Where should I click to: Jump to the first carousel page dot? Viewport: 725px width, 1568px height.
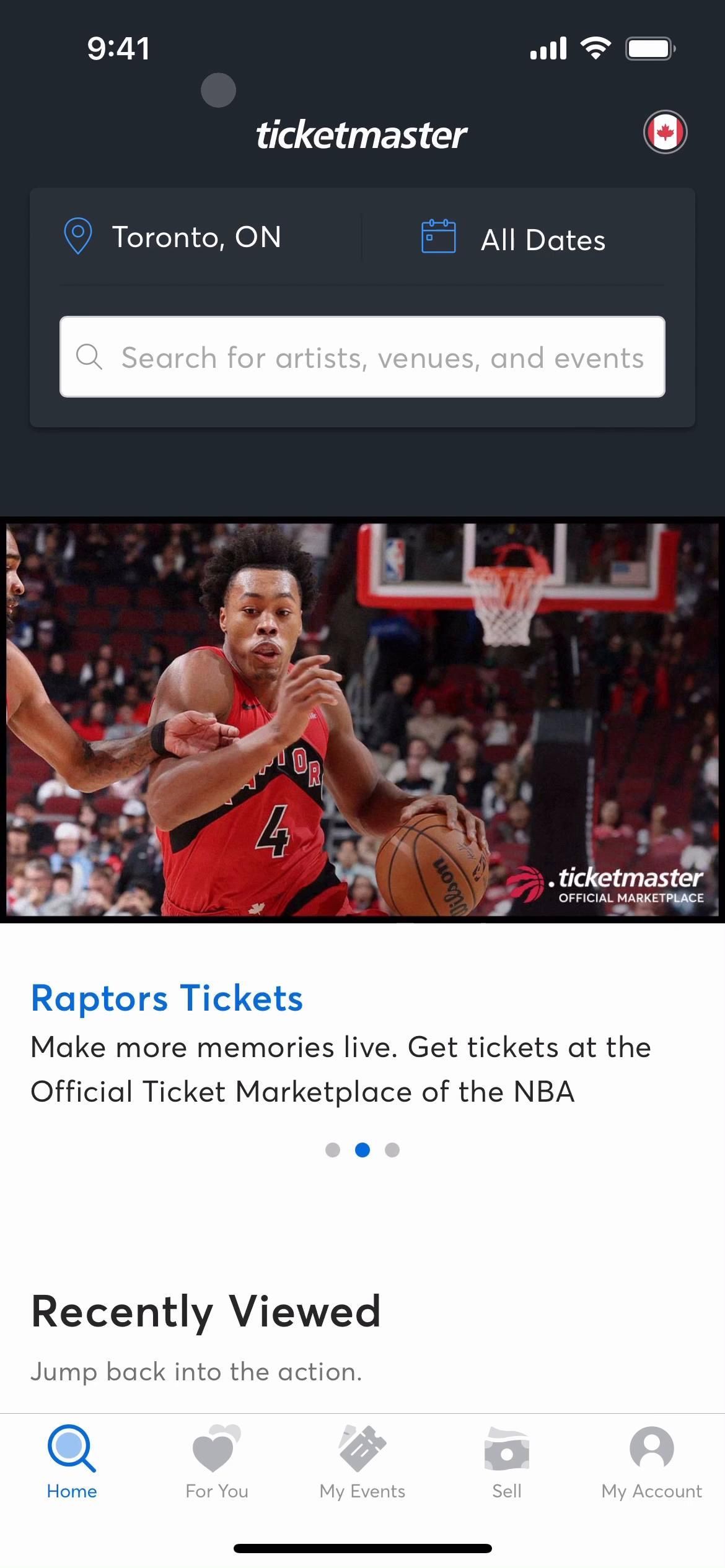point(333,1150)
